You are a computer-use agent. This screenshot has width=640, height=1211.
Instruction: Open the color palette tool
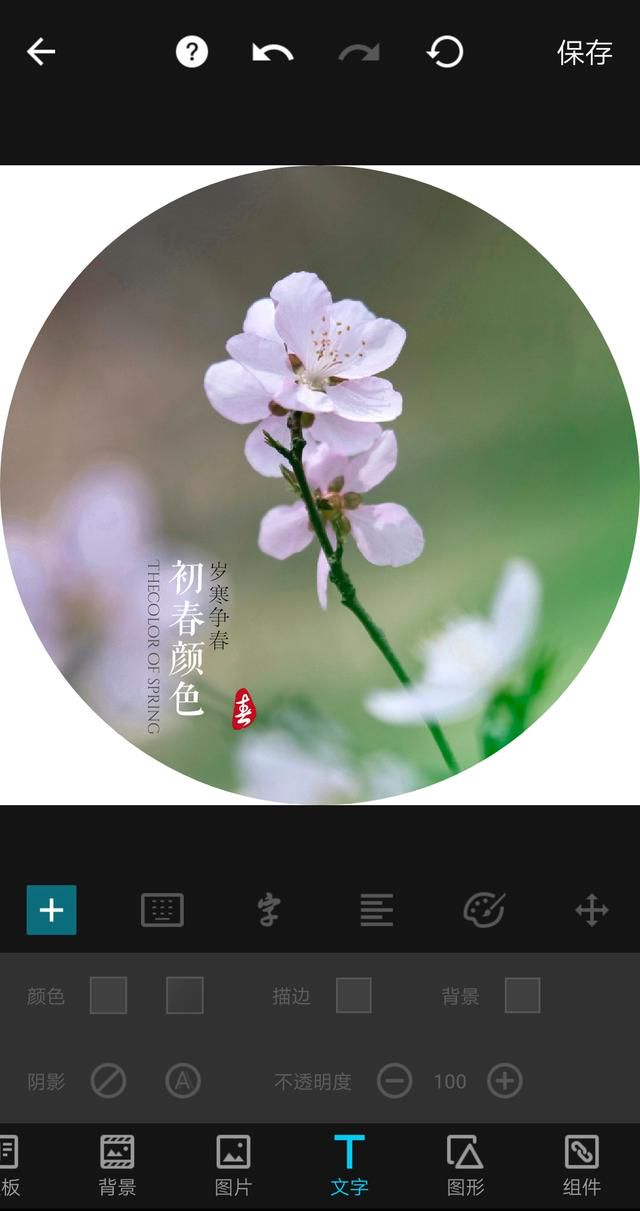[x=484, y=910]
